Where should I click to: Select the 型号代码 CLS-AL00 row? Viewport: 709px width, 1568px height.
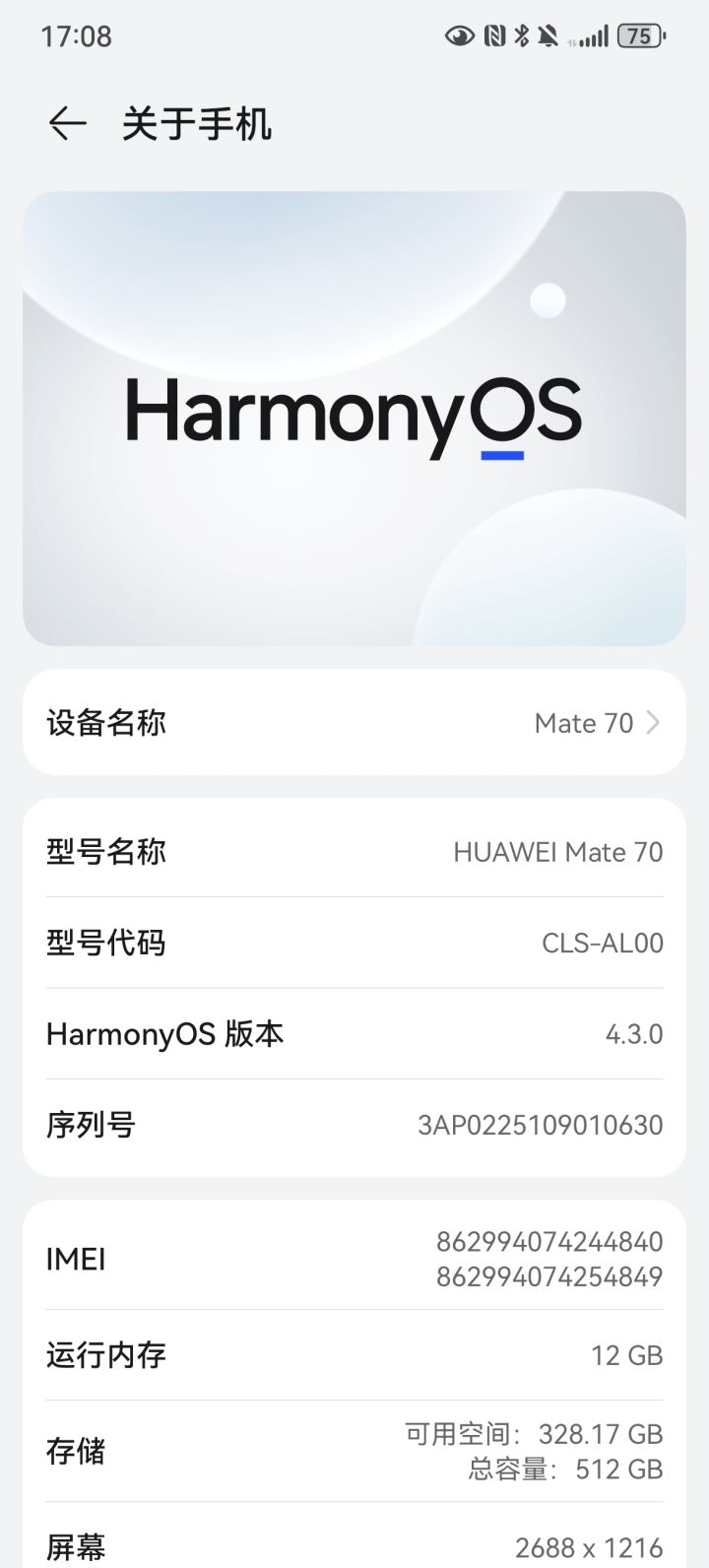tap(354, 943)
